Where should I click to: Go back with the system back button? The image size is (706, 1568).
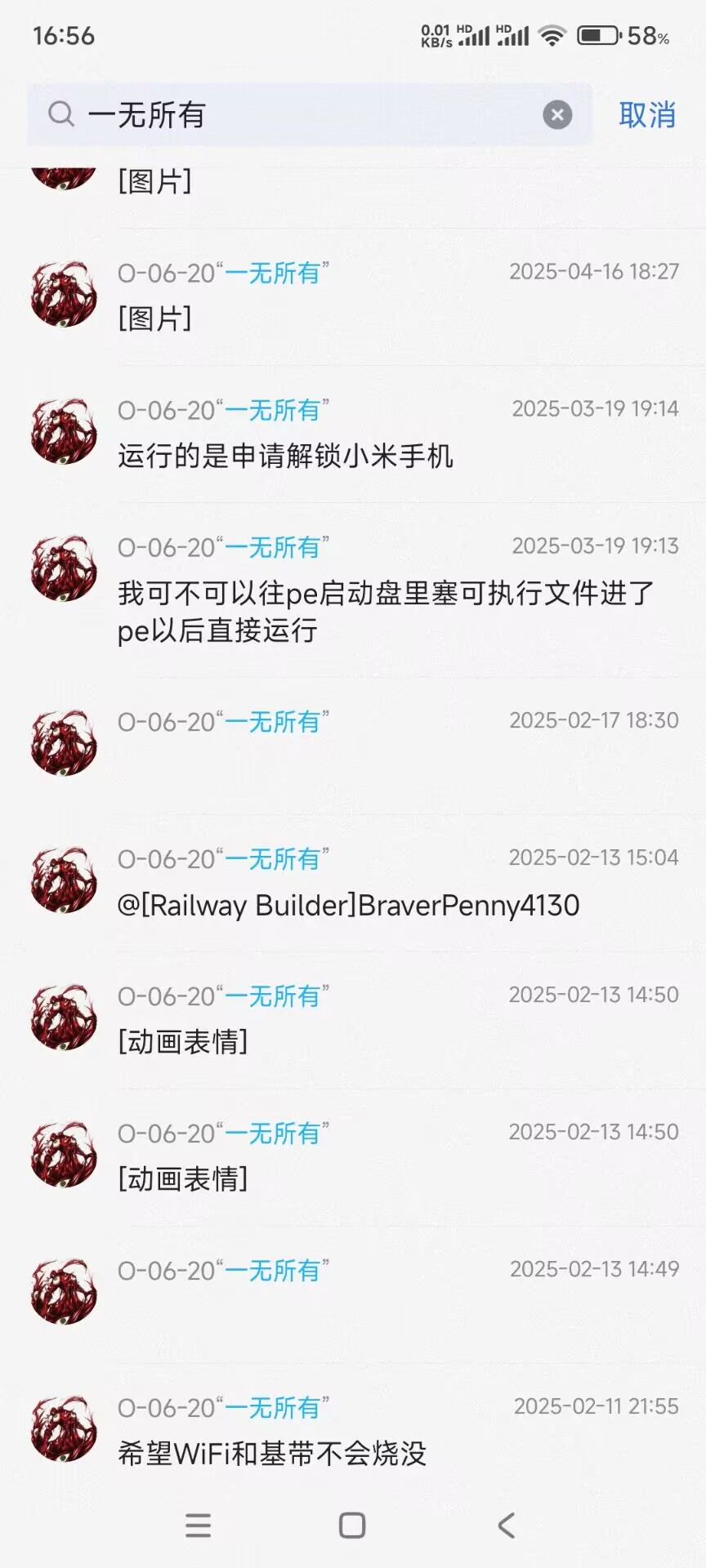coord(506,1525)
